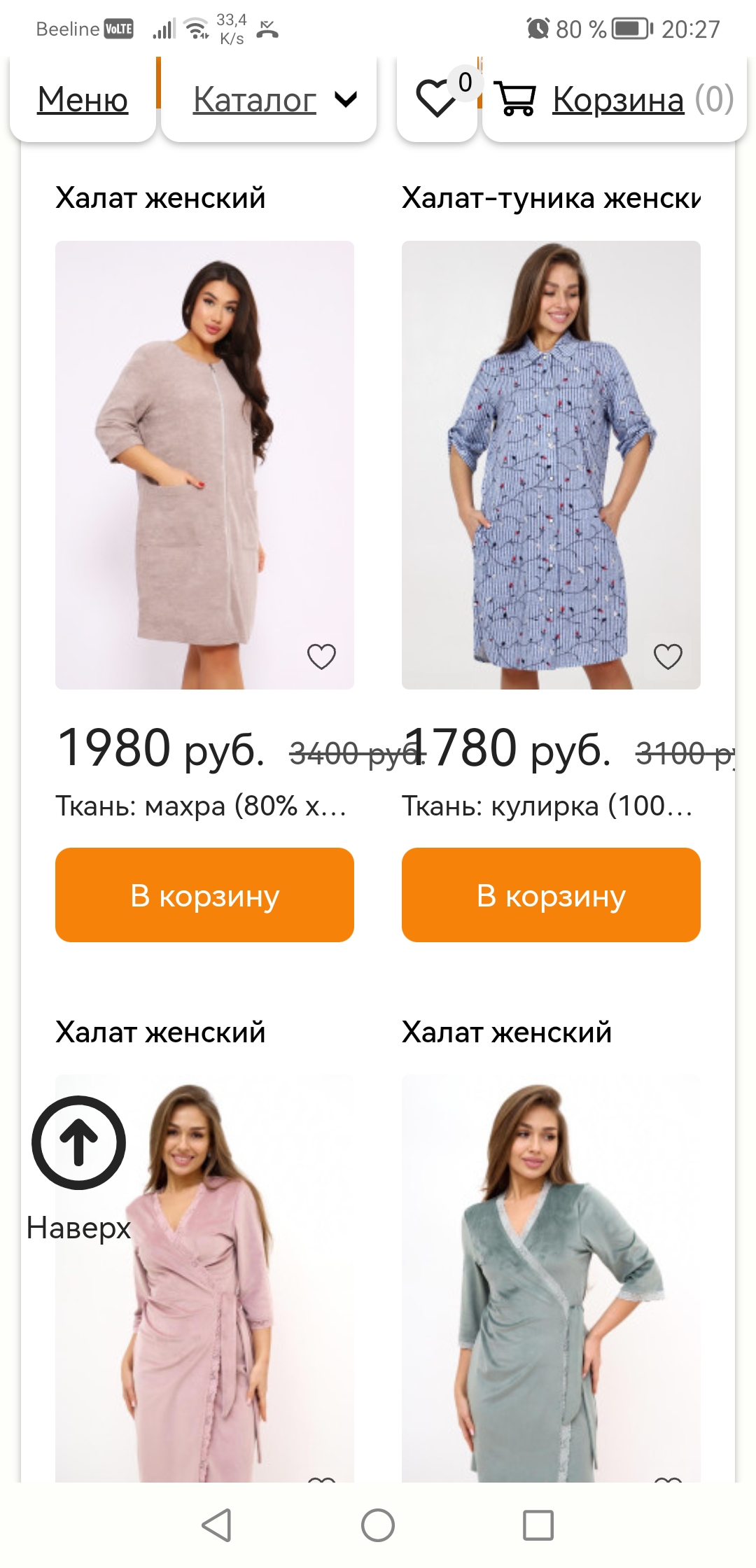Go to the phone home screen
This screenshot has width=756, height=1568.
[x=378, y=1525]
